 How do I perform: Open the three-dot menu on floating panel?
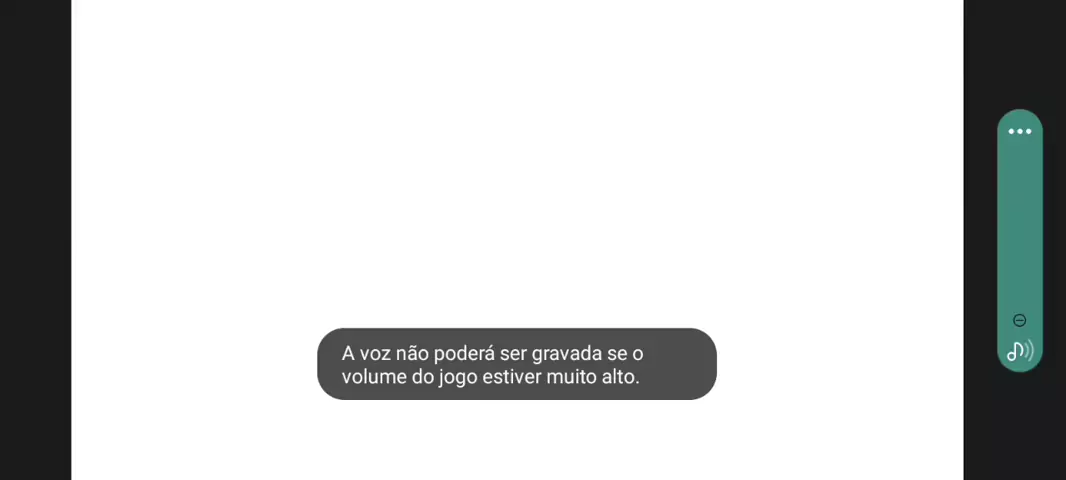(x=1019, y=132)
